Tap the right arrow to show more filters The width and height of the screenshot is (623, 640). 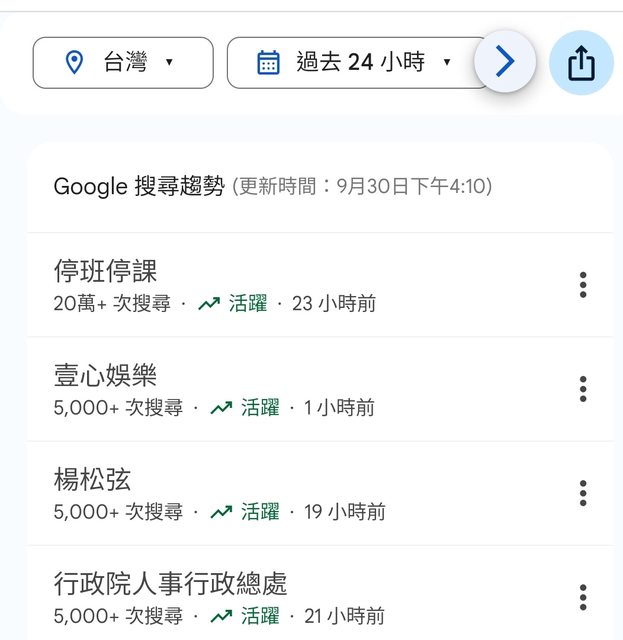pos(505,63)
